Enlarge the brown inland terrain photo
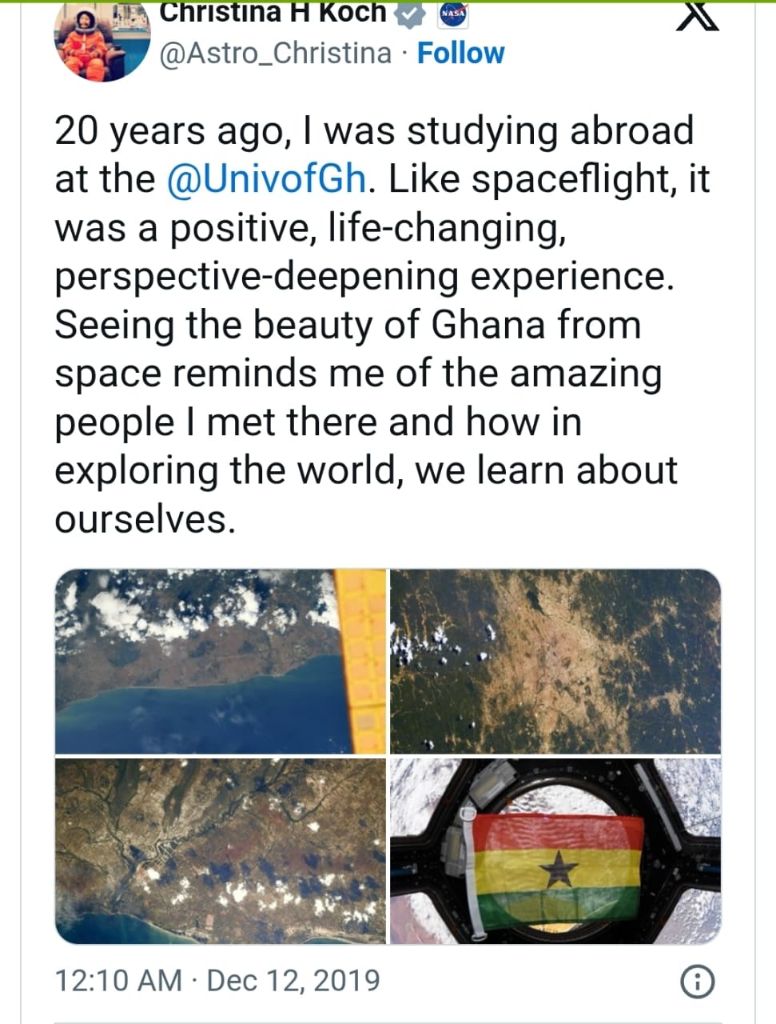The width and height of the screenshot is (776, 1024). [555, 661]
